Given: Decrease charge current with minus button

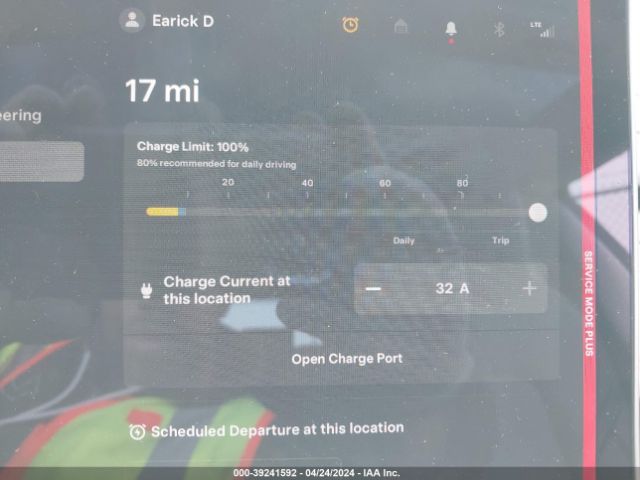Looking at the screenshot, I should coord(374,288).
